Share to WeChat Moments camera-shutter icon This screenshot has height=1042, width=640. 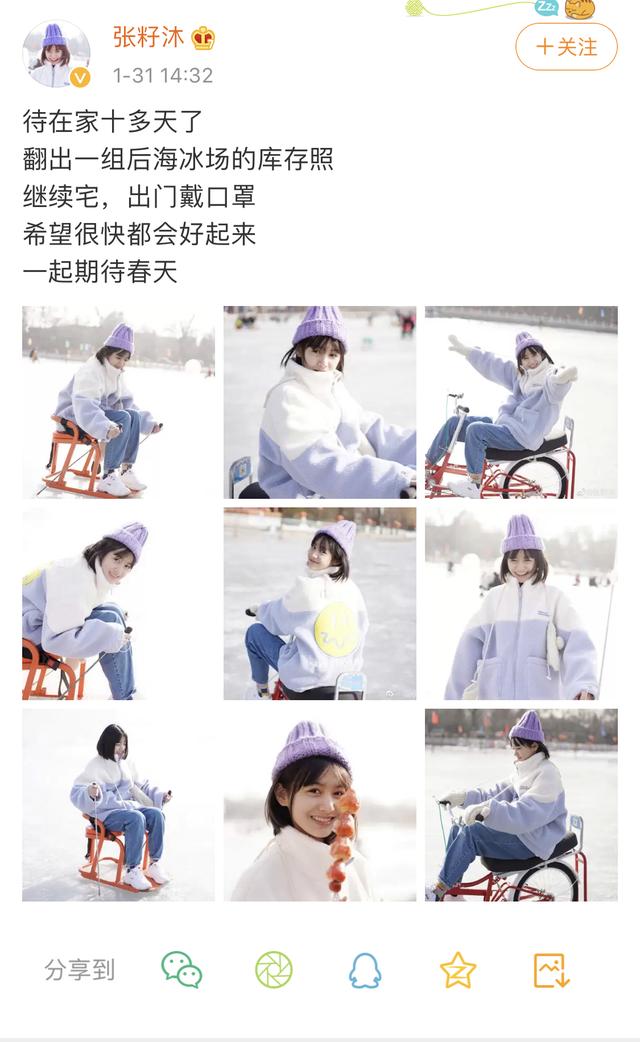point(274,970)
